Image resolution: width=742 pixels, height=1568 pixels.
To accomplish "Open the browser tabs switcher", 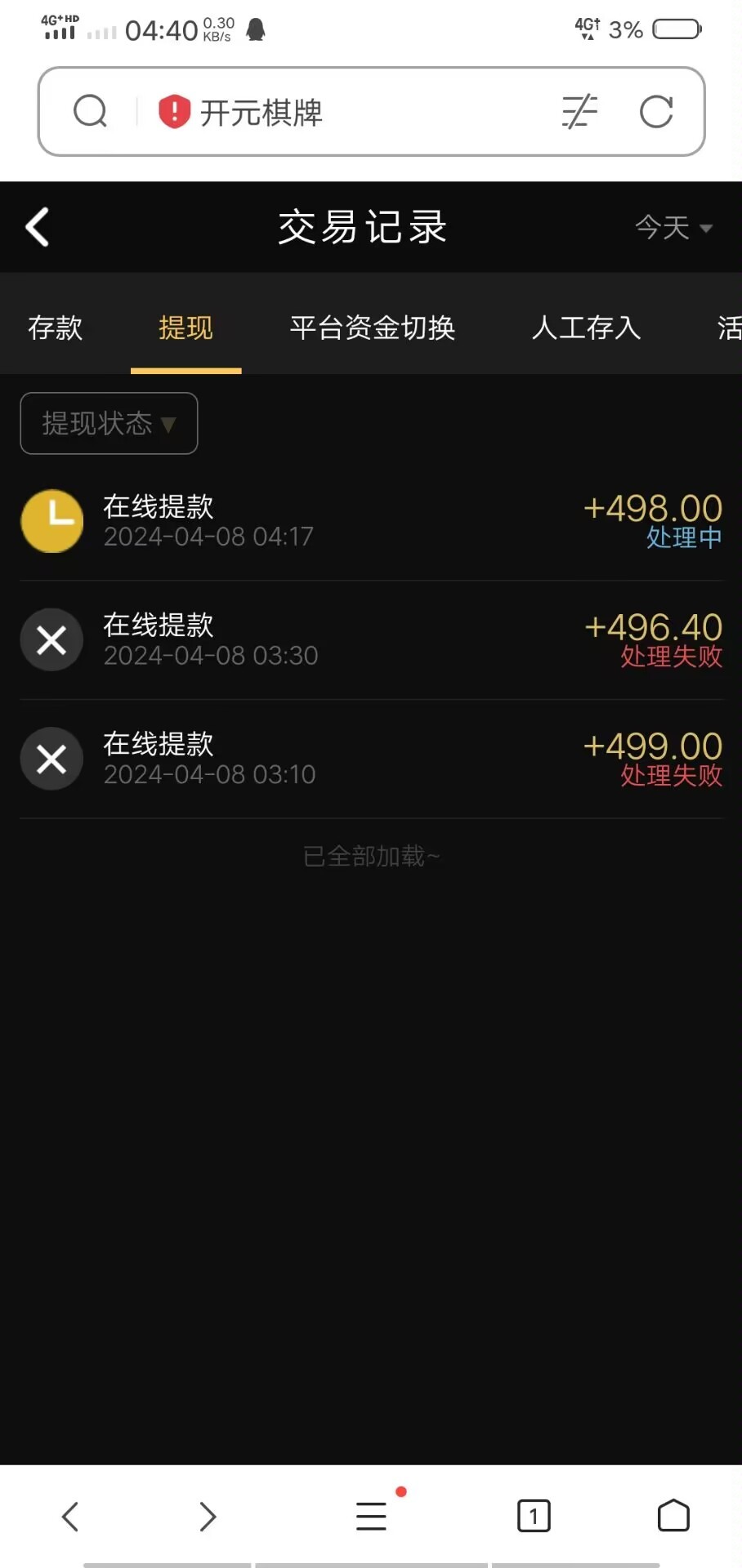I will [x=534, y=1517].
